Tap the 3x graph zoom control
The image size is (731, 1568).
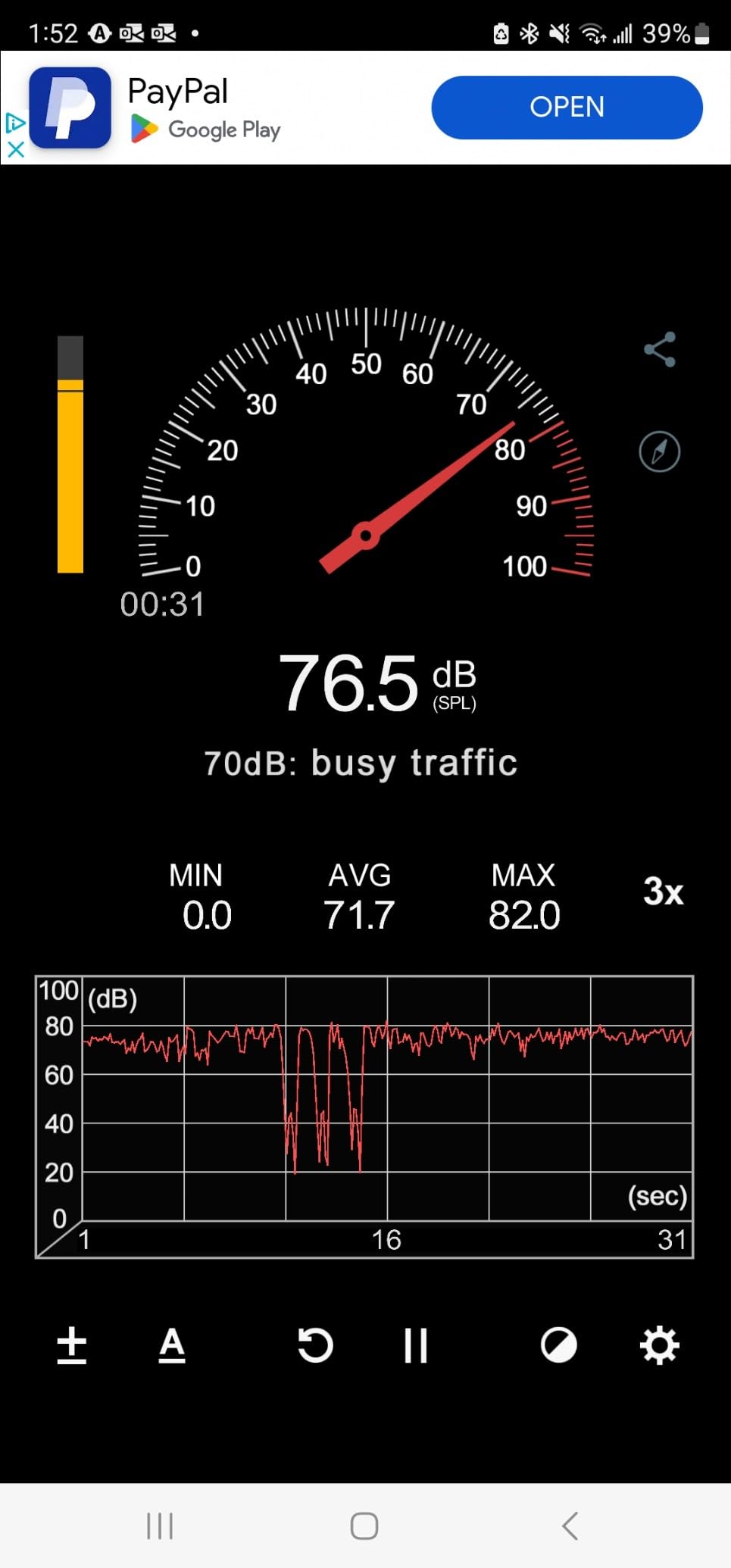pos(663,892)
